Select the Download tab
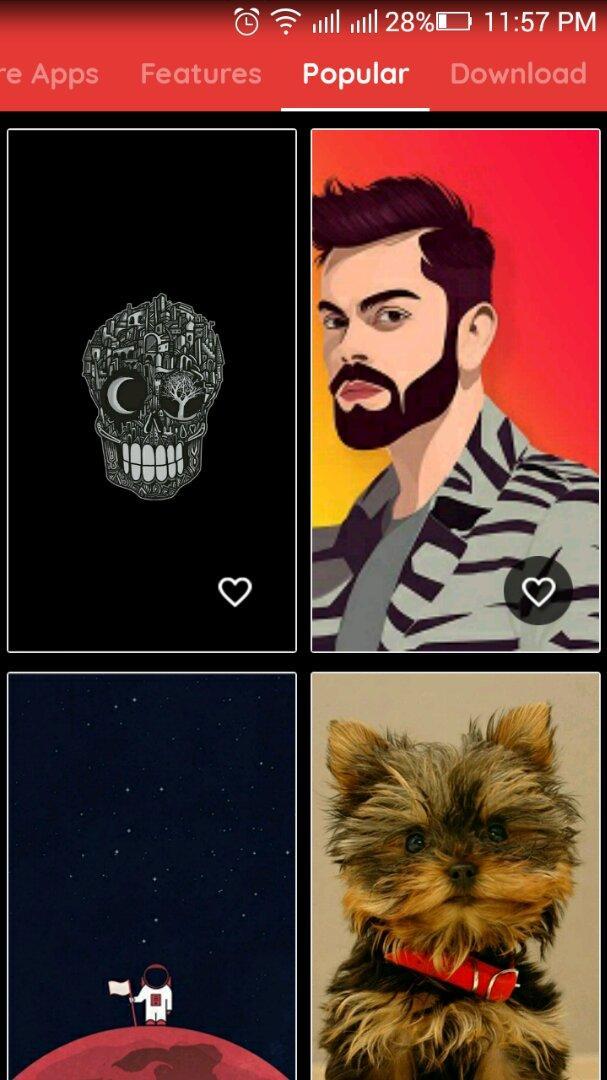 (518, 74)
